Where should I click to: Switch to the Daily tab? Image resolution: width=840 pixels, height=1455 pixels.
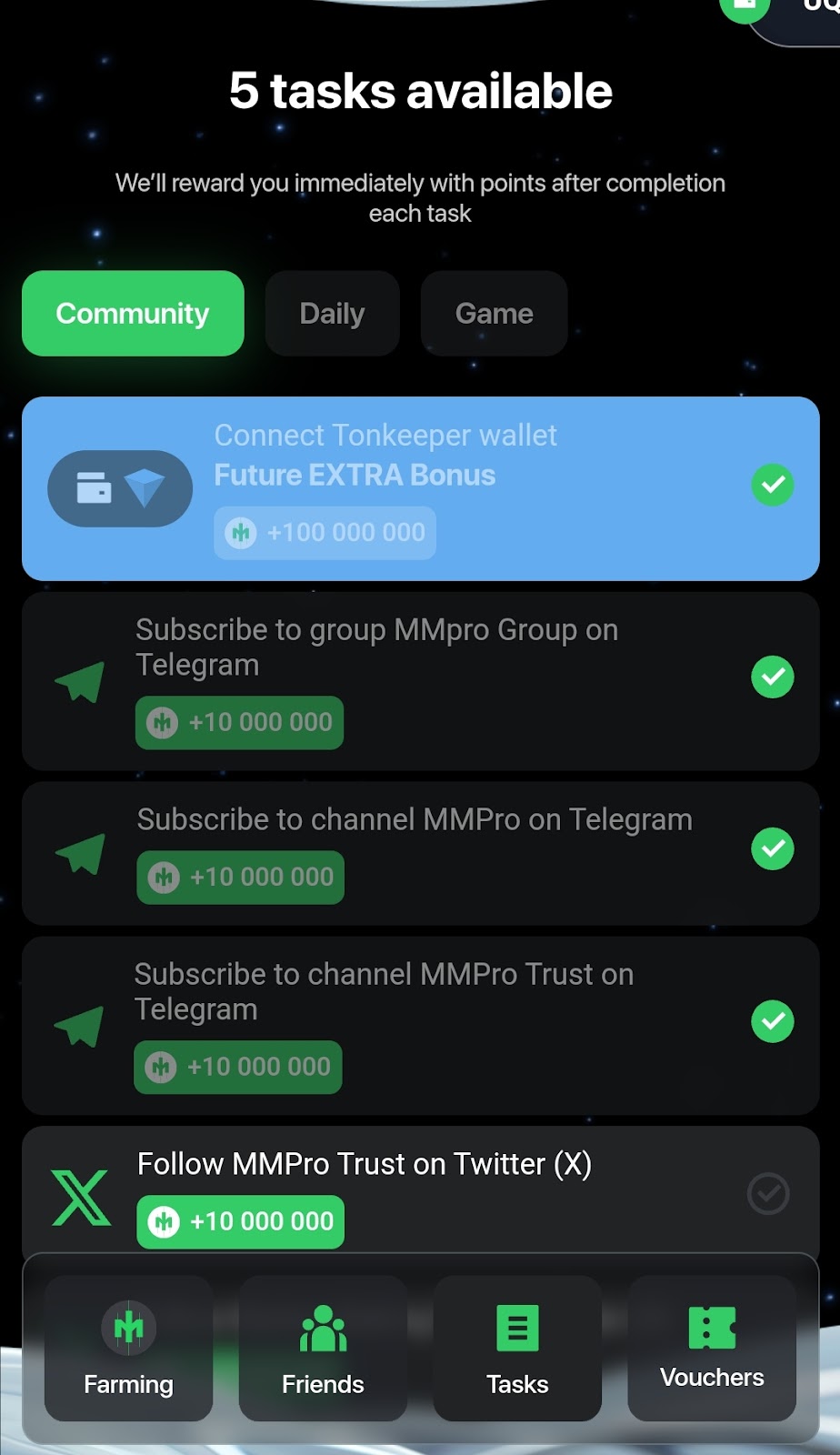pyautogui.click(x=332, y=313)
